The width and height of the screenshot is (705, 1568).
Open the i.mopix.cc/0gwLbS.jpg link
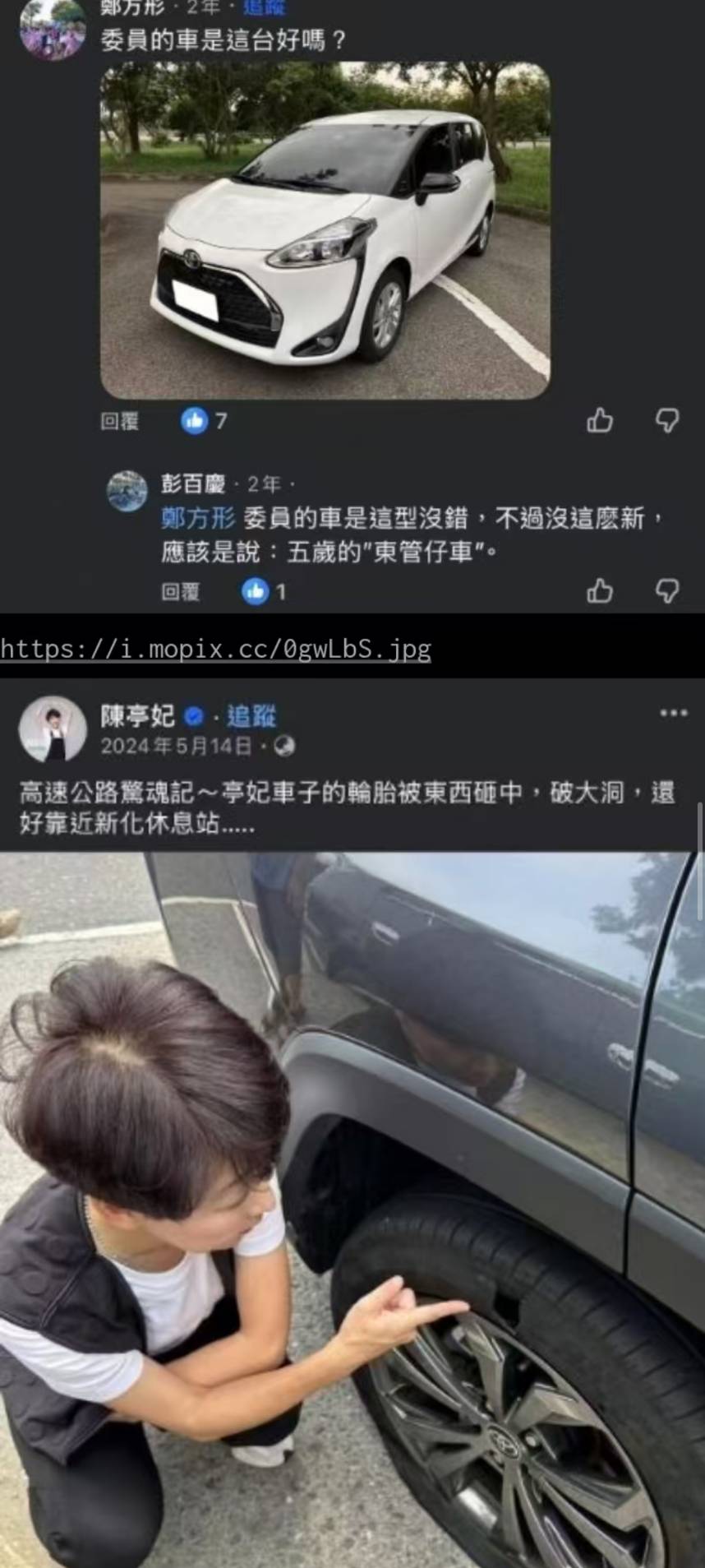(x=215, y=650)
